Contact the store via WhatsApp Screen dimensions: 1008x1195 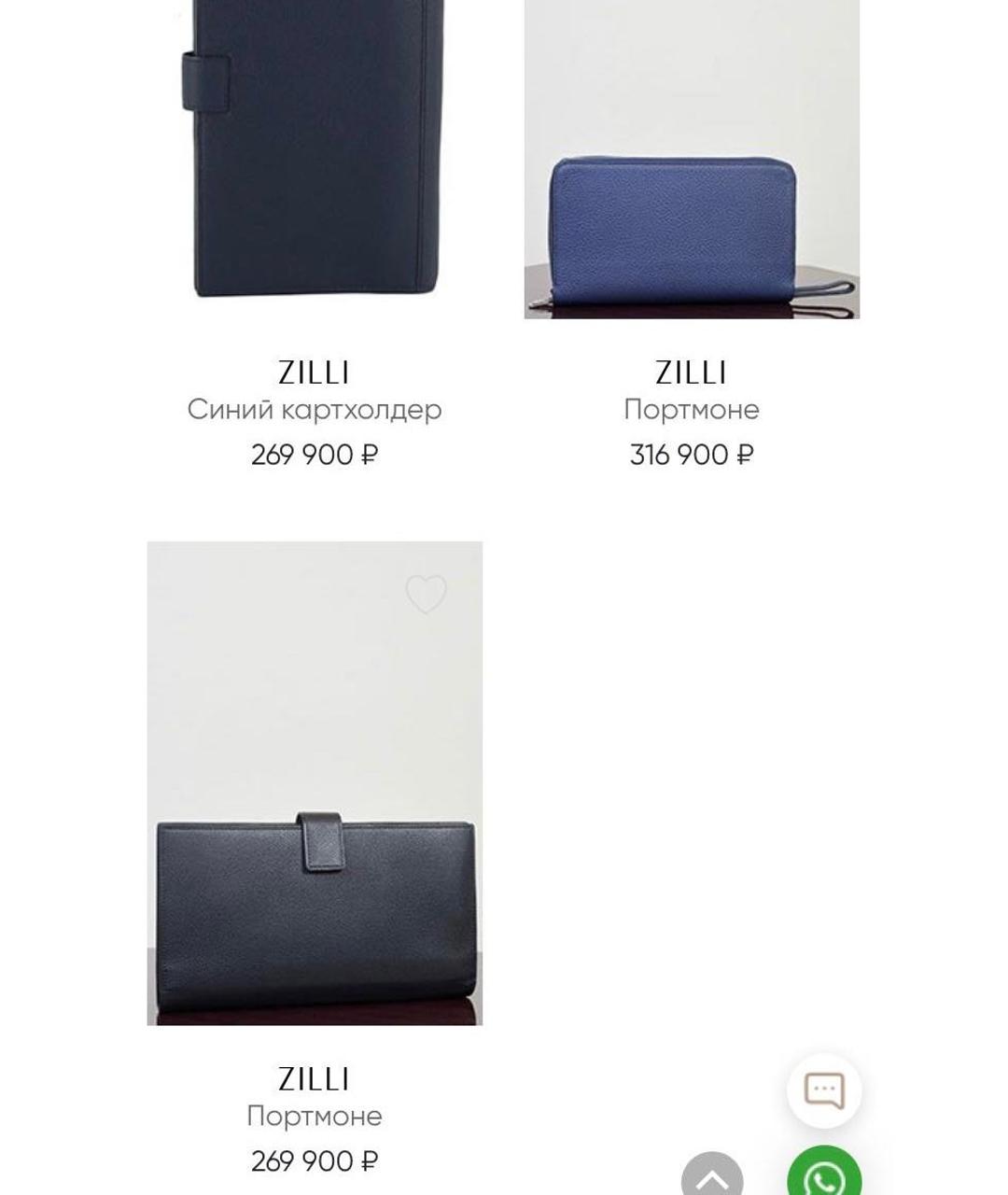click(824, 1176)
